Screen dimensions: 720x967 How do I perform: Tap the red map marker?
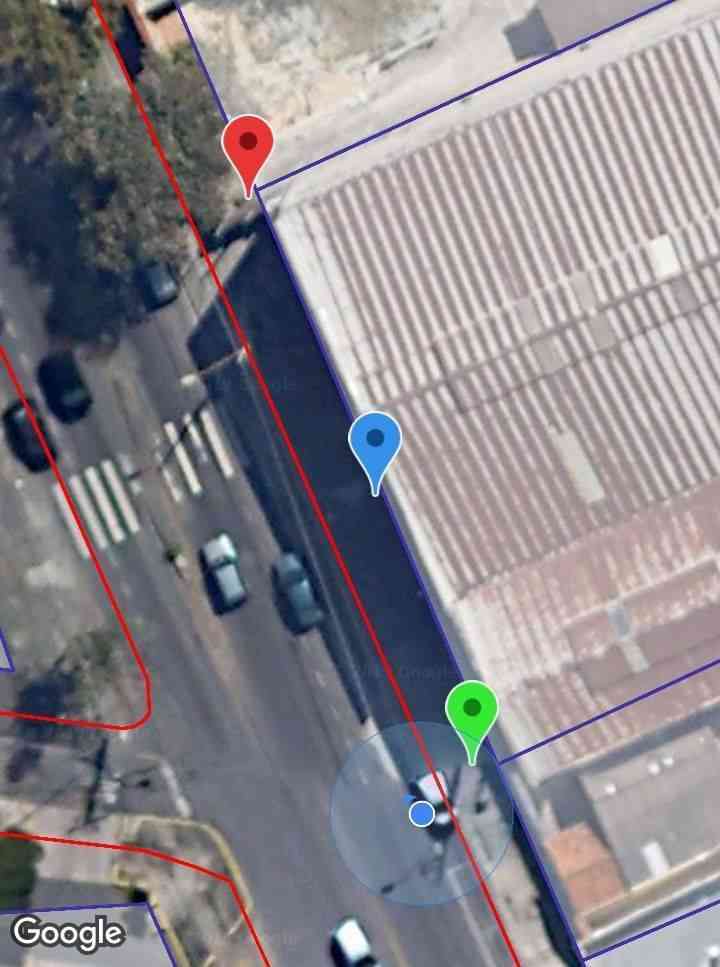pyautogui.click(x=248, y=147)
